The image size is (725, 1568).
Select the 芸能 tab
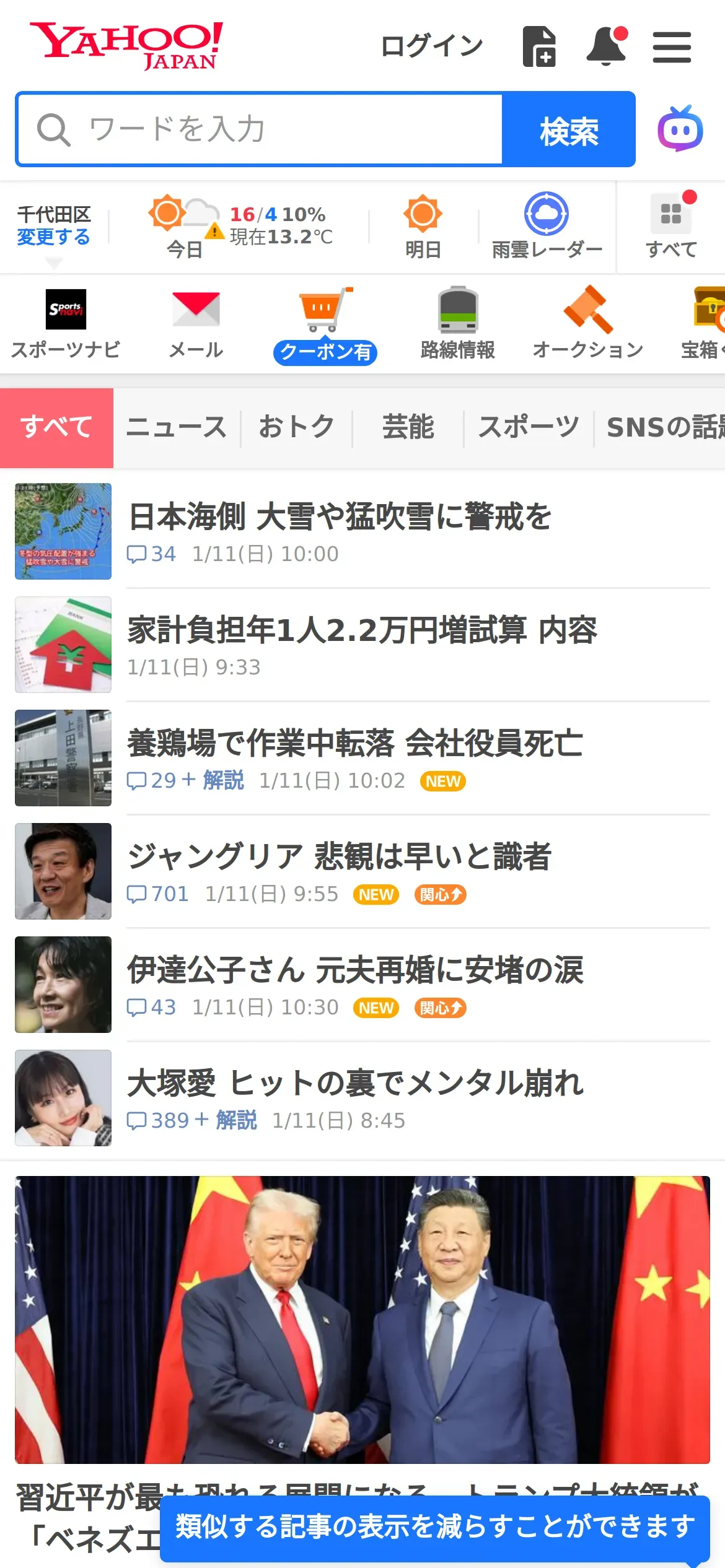pos(408,427)
